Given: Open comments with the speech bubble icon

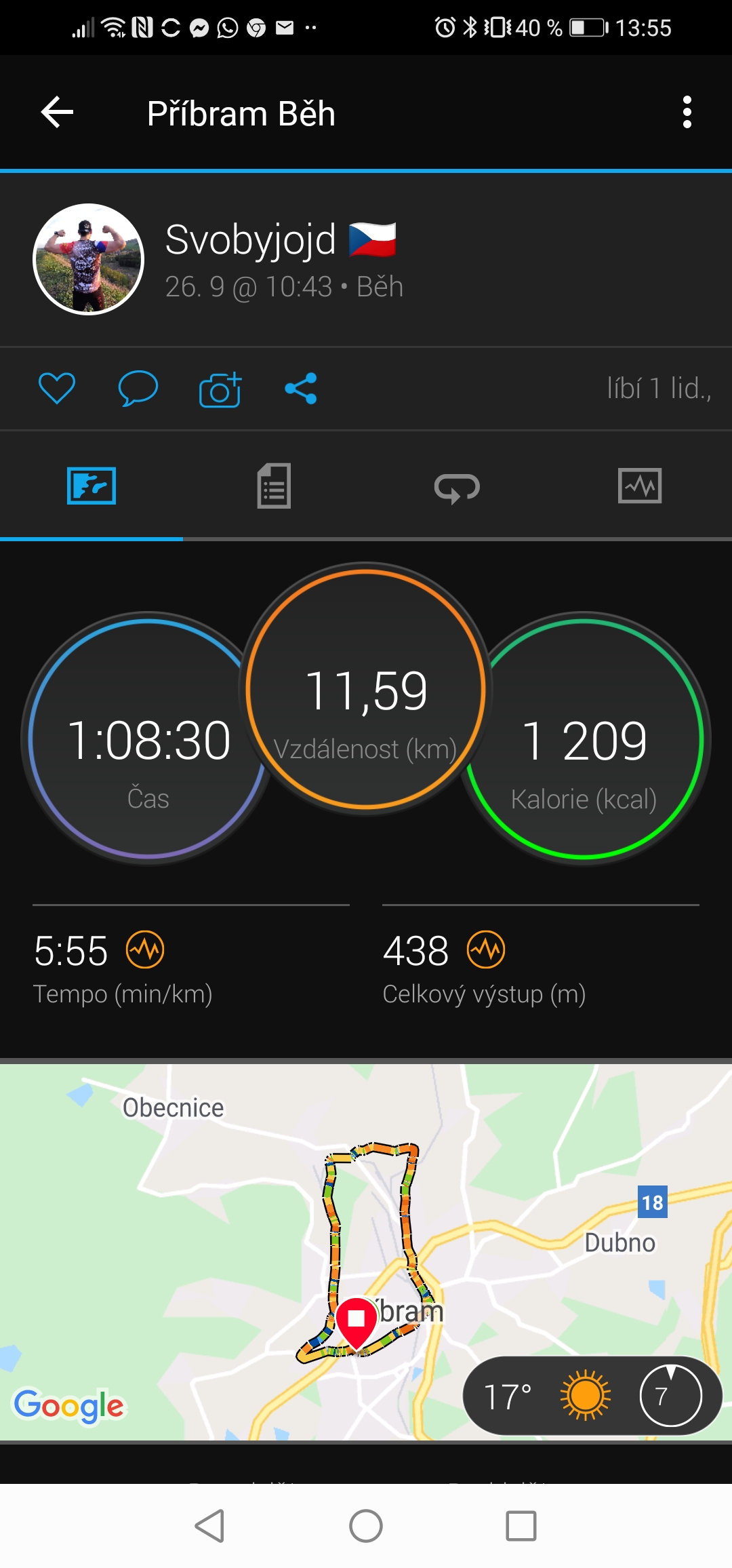Looking at the screenshot, I should (x=138, y=389).
